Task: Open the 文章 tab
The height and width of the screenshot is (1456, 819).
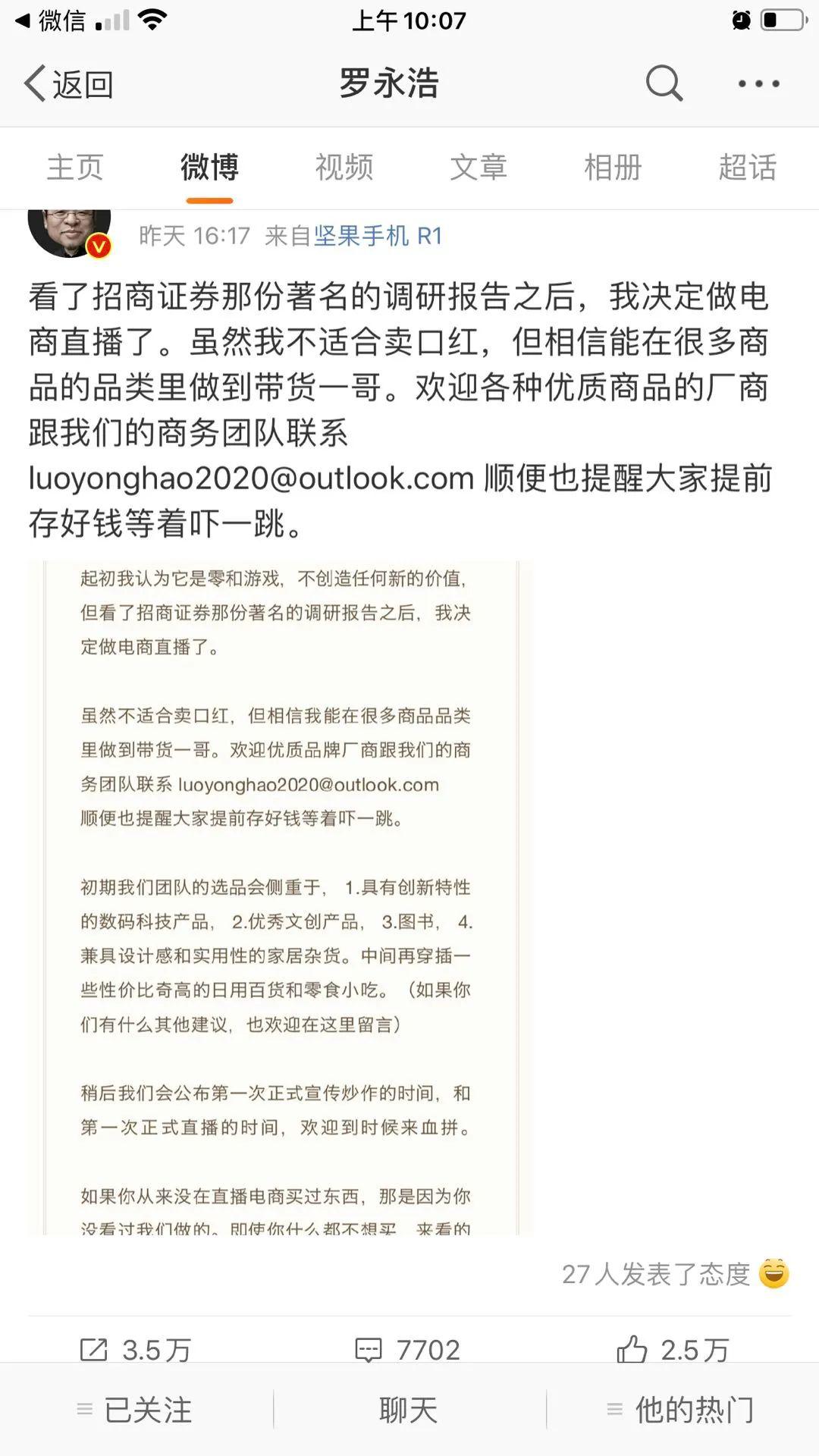Action: [x=479, y=167]
